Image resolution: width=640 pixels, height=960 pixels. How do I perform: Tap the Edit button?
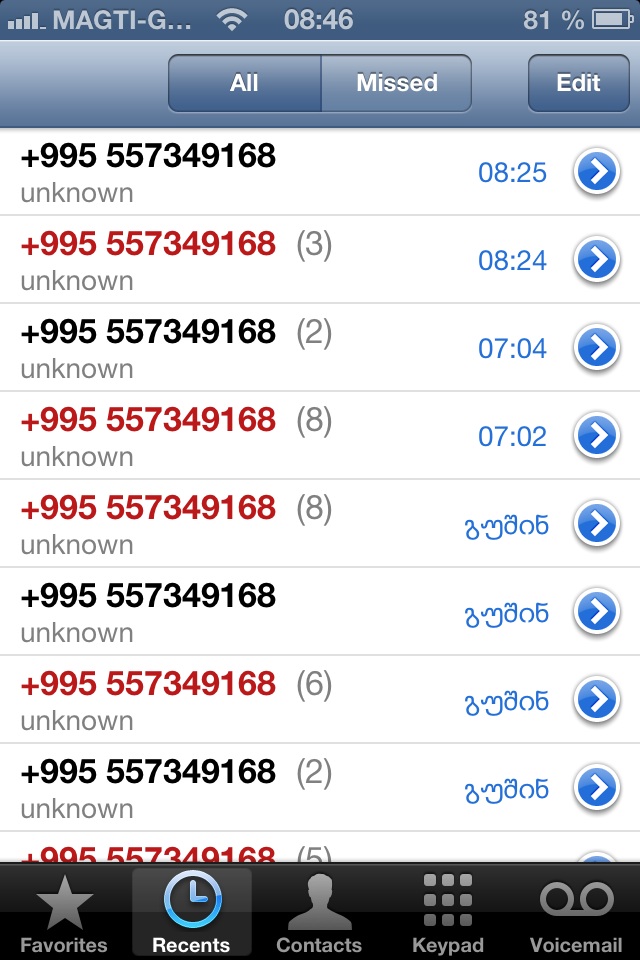pyautogui.click(x=577, y=83)
